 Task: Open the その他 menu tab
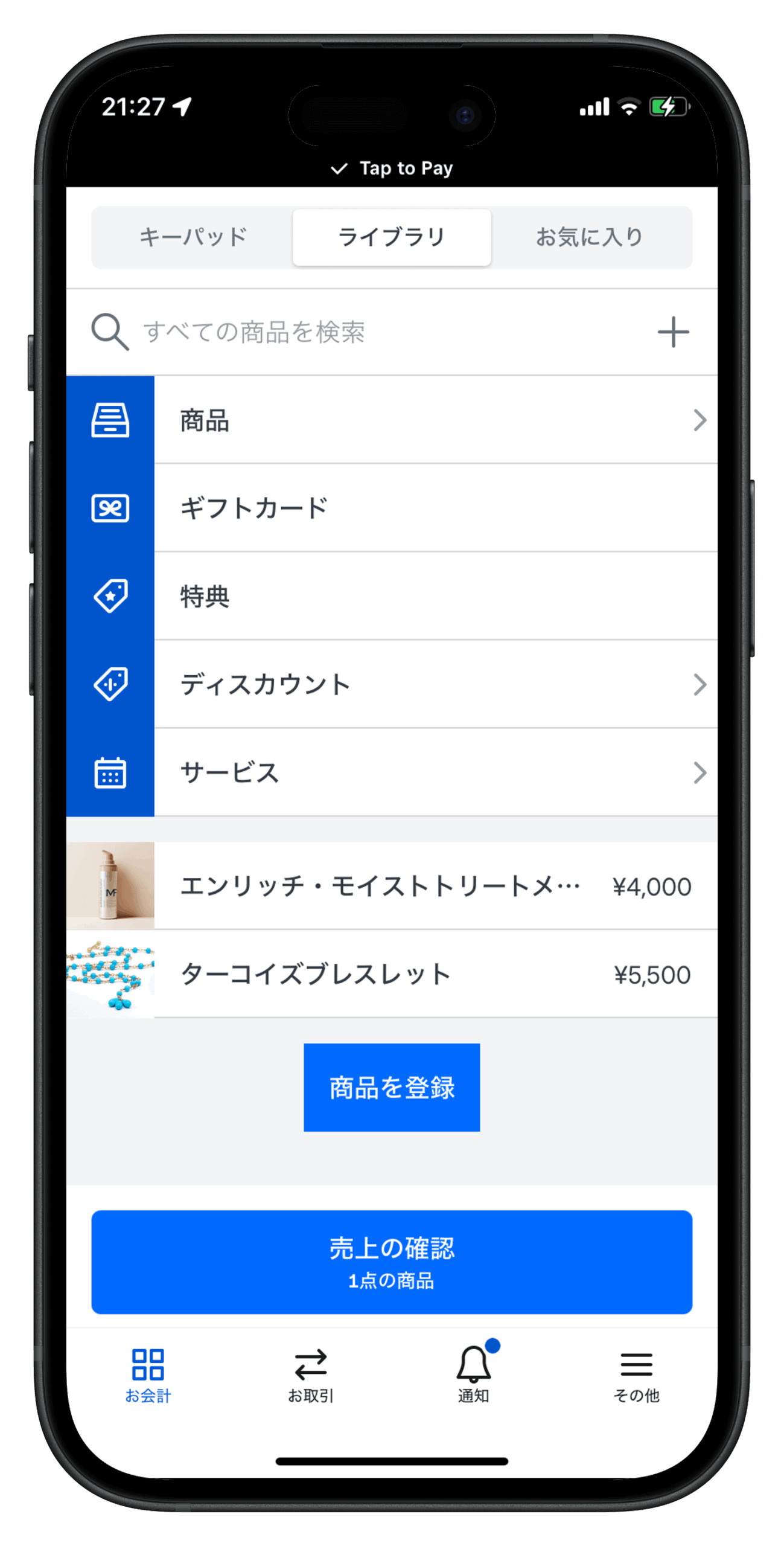tap(636, 1376)
